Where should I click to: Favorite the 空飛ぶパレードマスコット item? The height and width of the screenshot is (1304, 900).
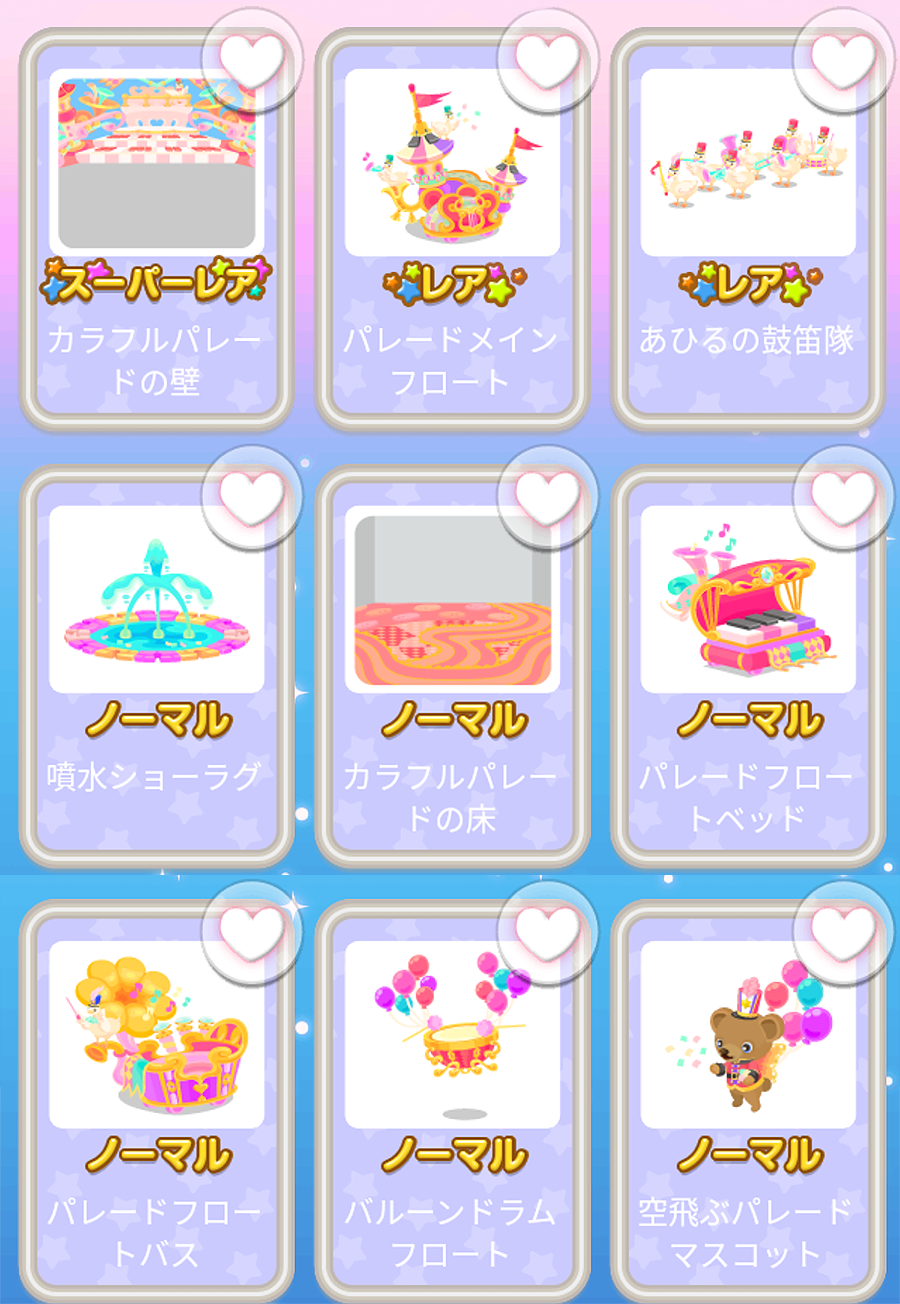click(x=843, y=931)
